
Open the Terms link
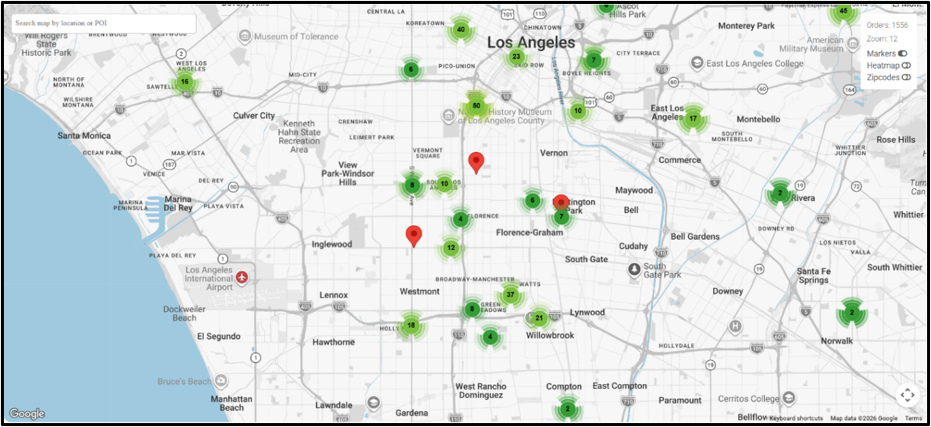(x=913, y=418)
